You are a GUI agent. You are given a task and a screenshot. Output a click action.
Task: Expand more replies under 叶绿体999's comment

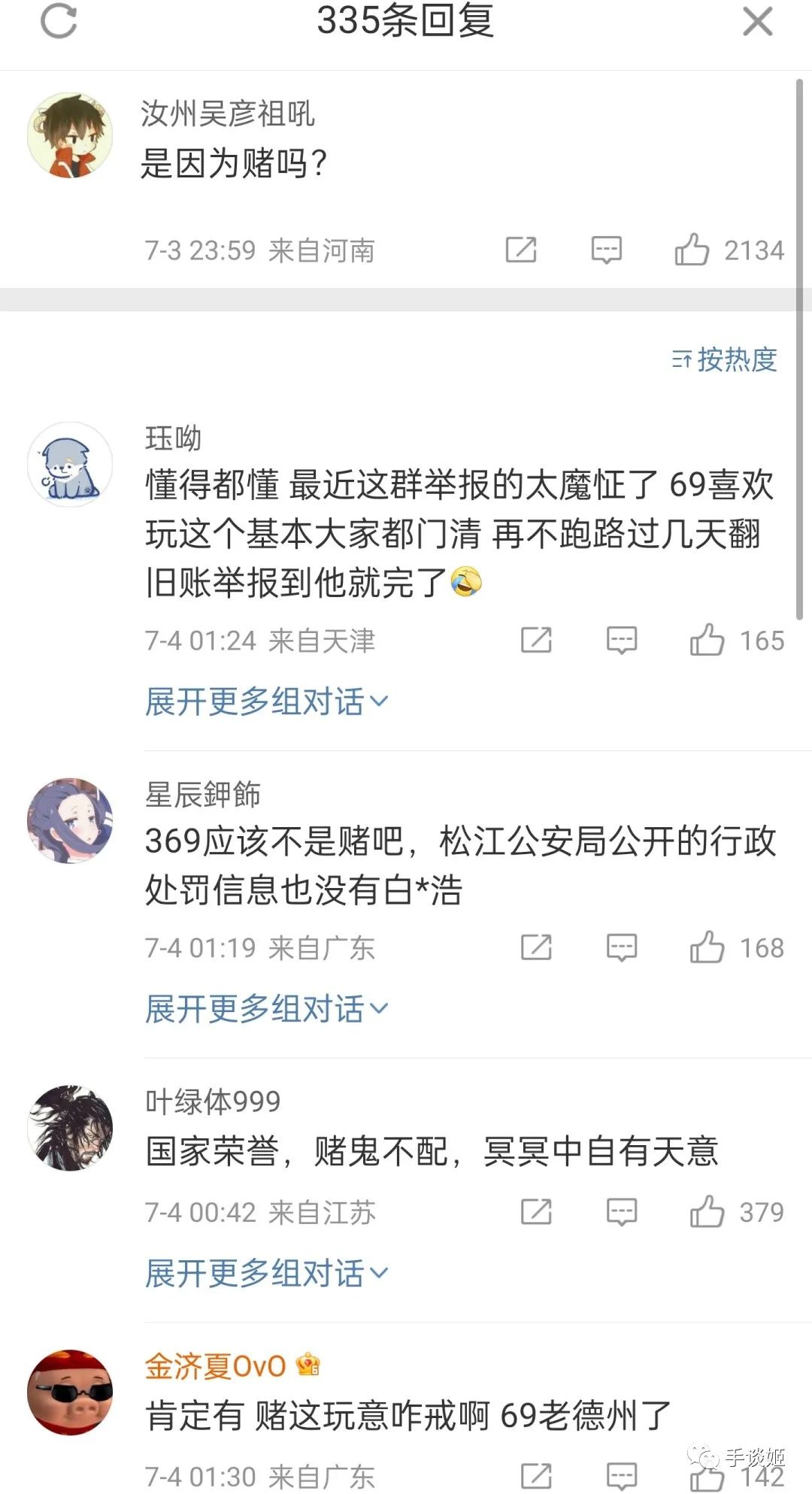[x=267, y=1273]
